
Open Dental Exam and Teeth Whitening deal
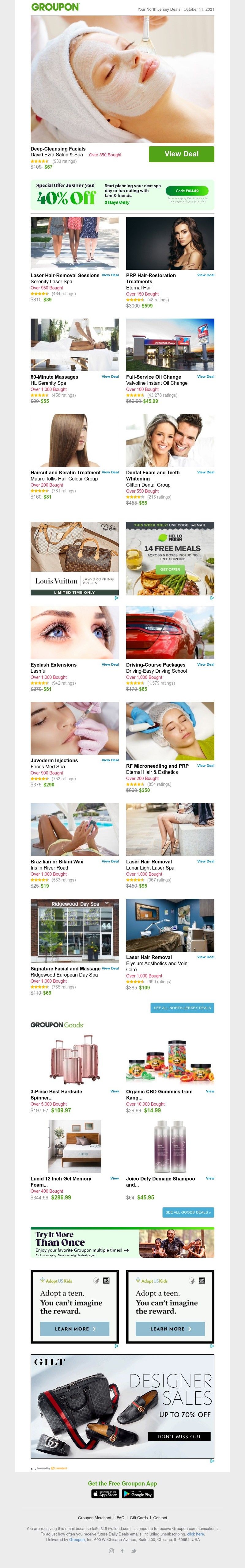pos(205,472)
